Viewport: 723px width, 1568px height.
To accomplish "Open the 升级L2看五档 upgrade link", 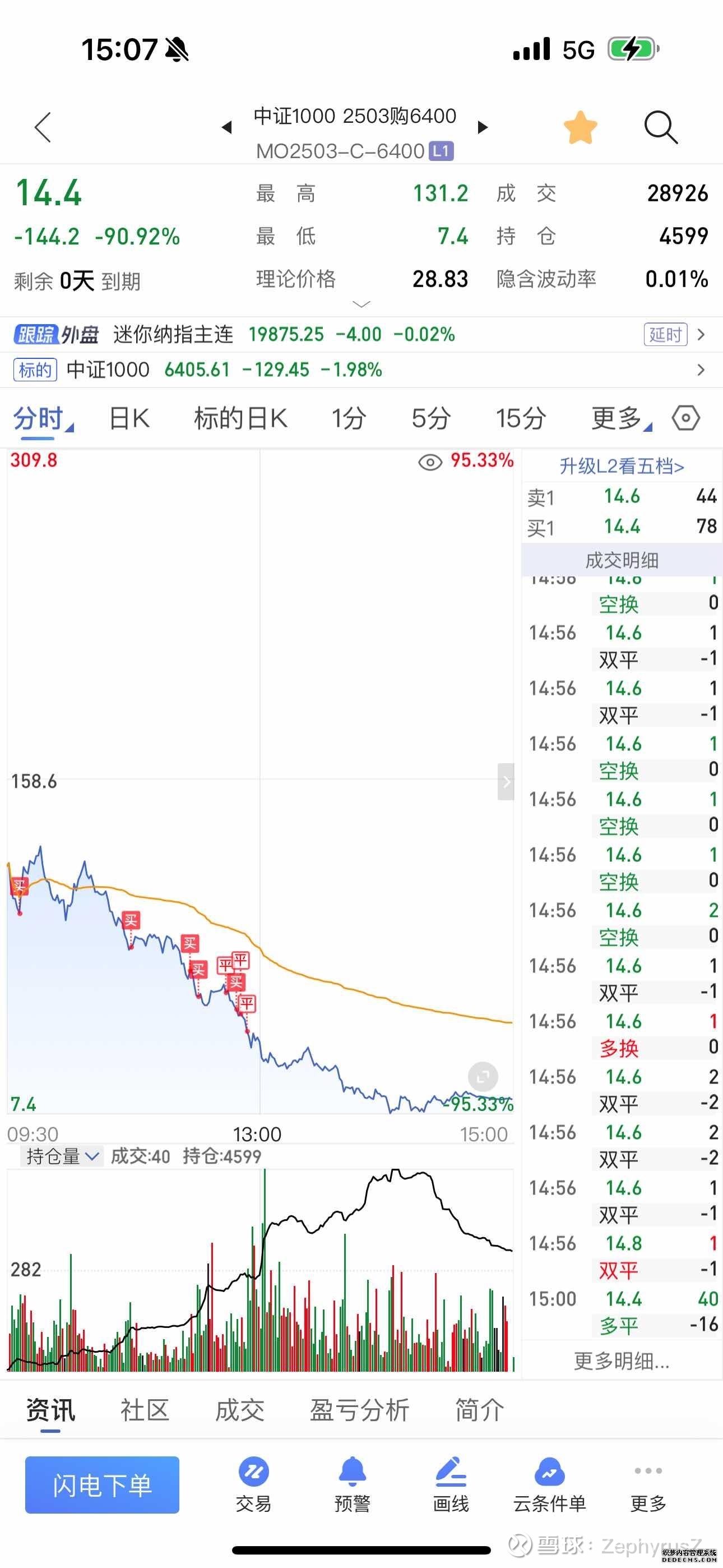I will 622,465.
